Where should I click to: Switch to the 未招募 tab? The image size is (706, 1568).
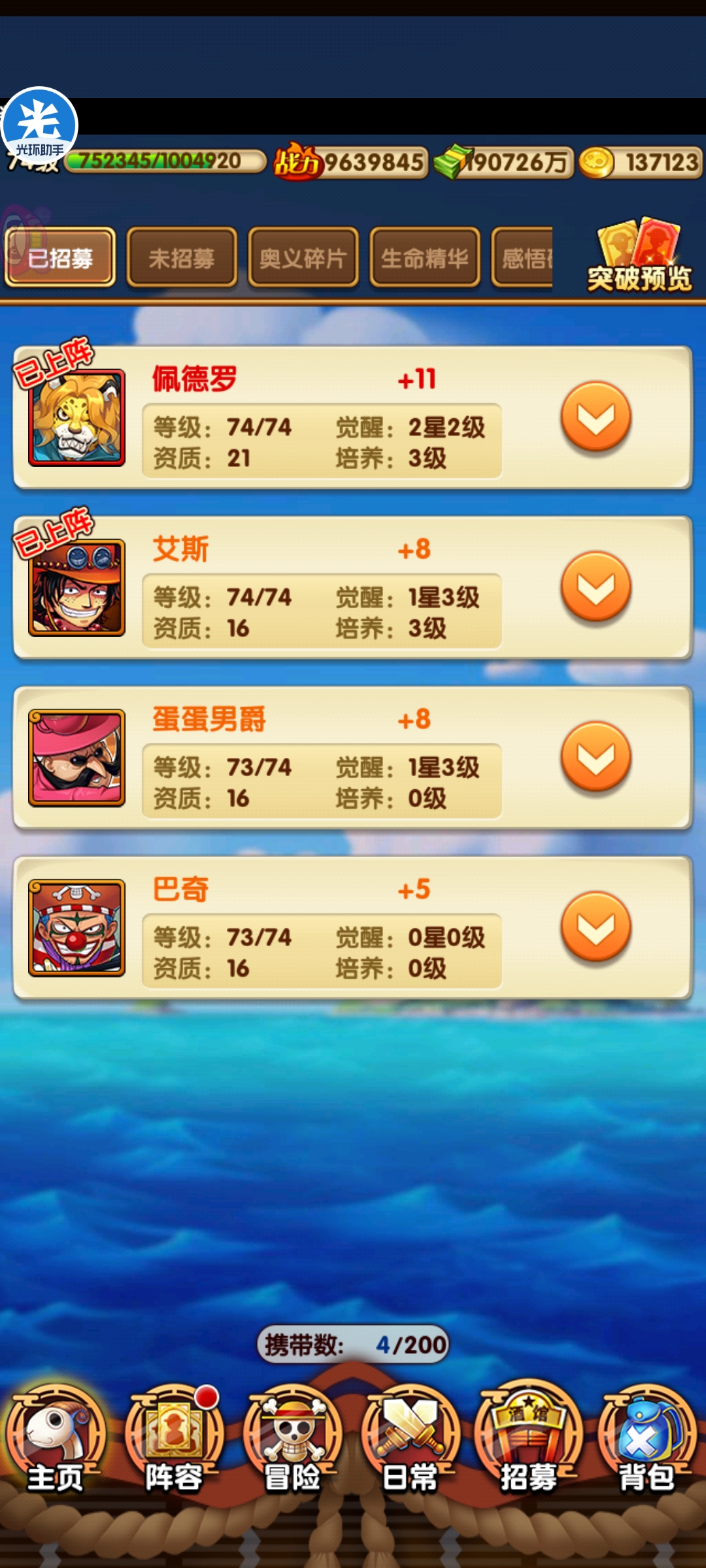click(x=182, y=258)
